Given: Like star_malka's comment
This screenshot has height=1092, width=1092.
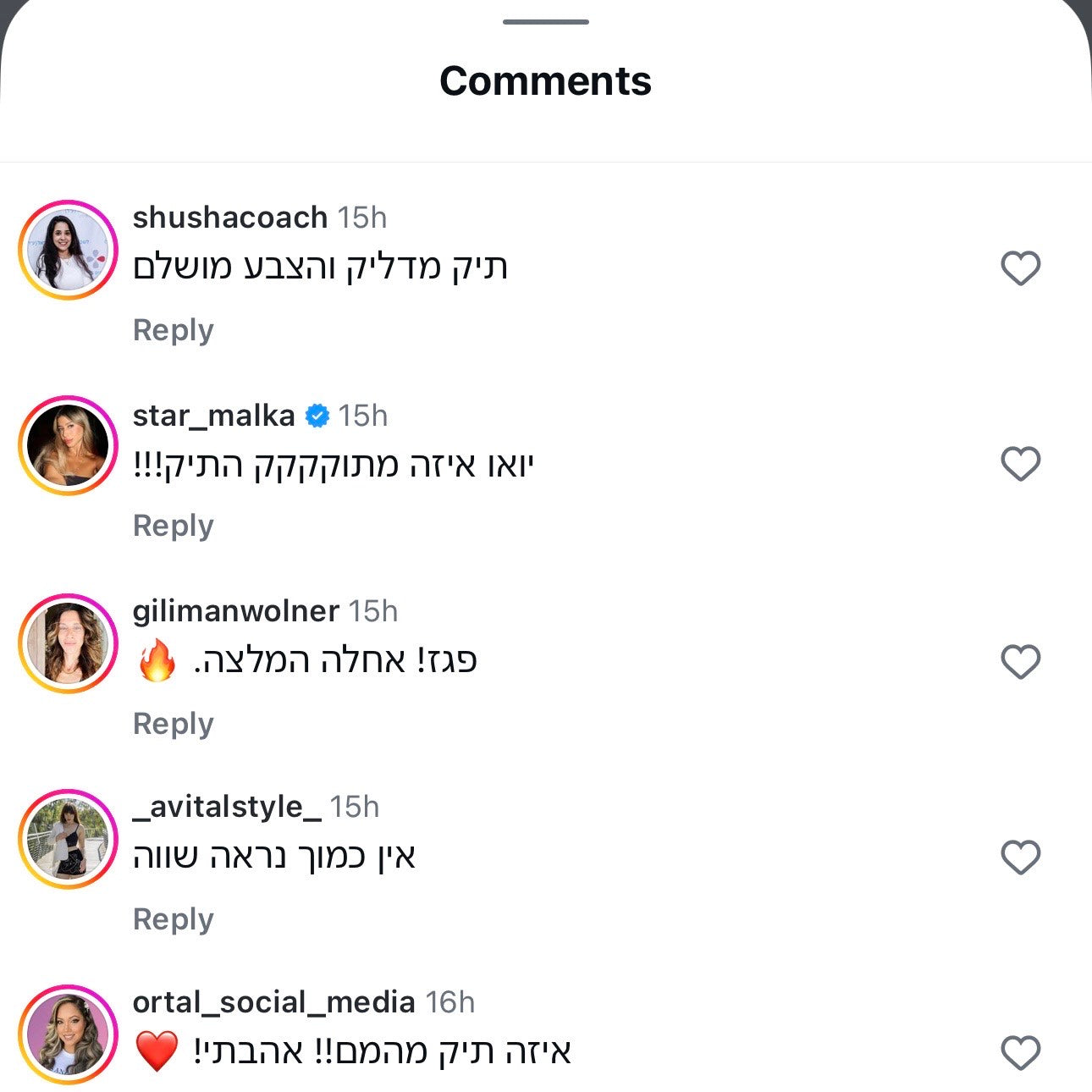Looking at the screenshot, I should [x=1020, y=464].
